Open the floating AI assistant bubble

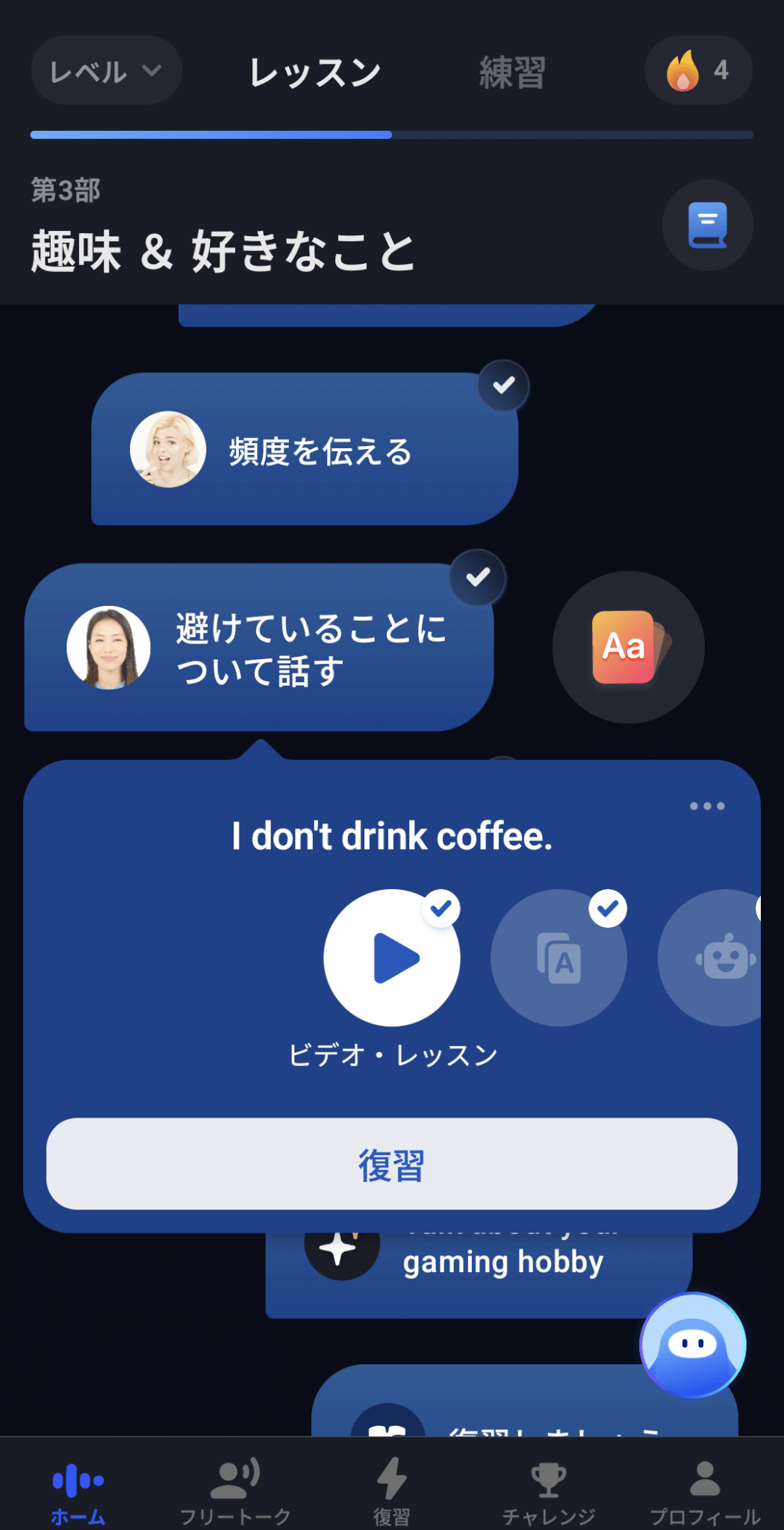pos(692,1344)
